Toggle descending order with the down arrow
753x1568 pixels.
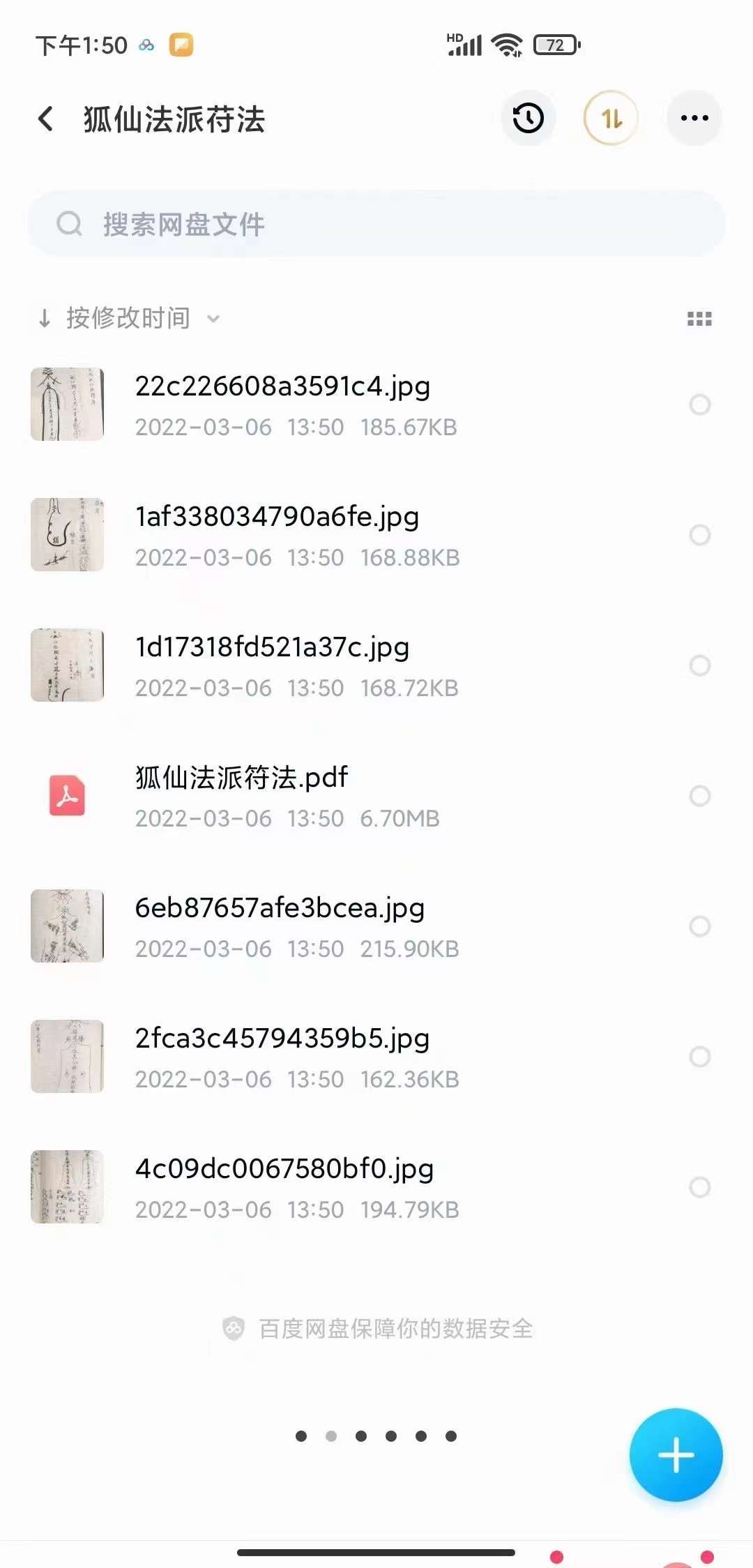(43, 318)
